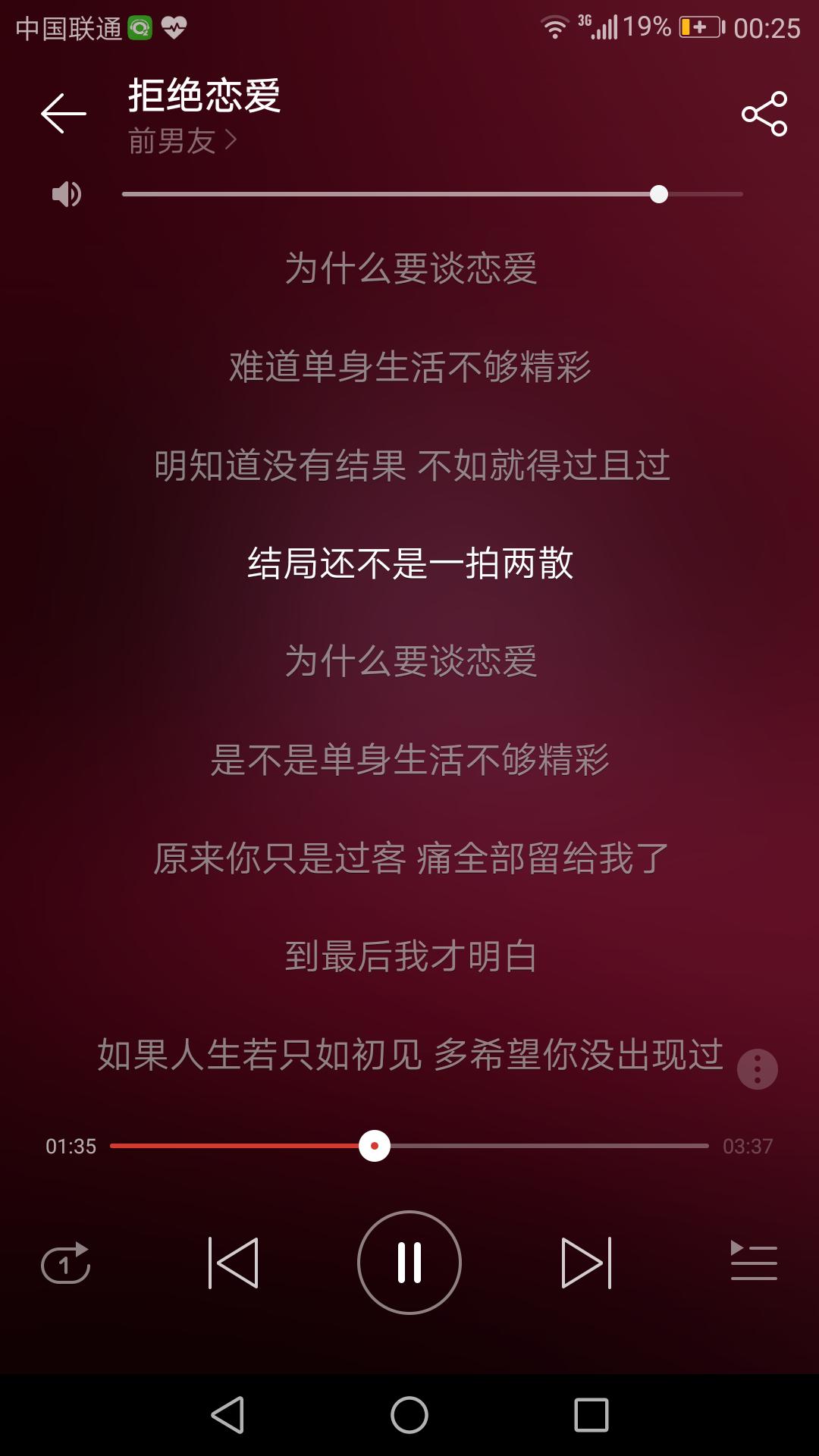
Task: Open the lyrics options three-dot menu
Action: coord(758,1069)
